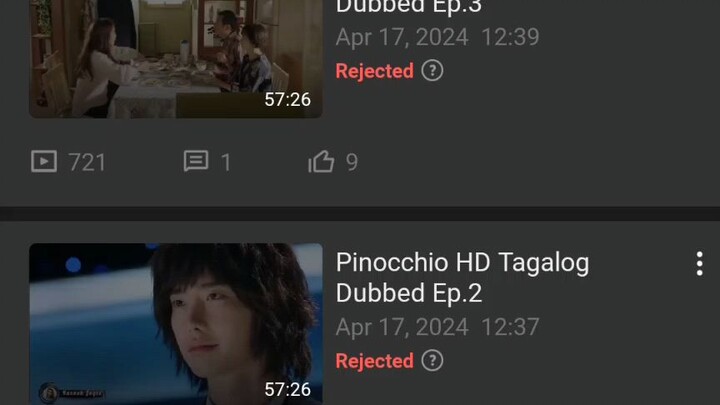Screen dimensions: 720x405
Task: Open the Dubbed Ep.3 video thumbnail
Action: click(x=176, y=60)
